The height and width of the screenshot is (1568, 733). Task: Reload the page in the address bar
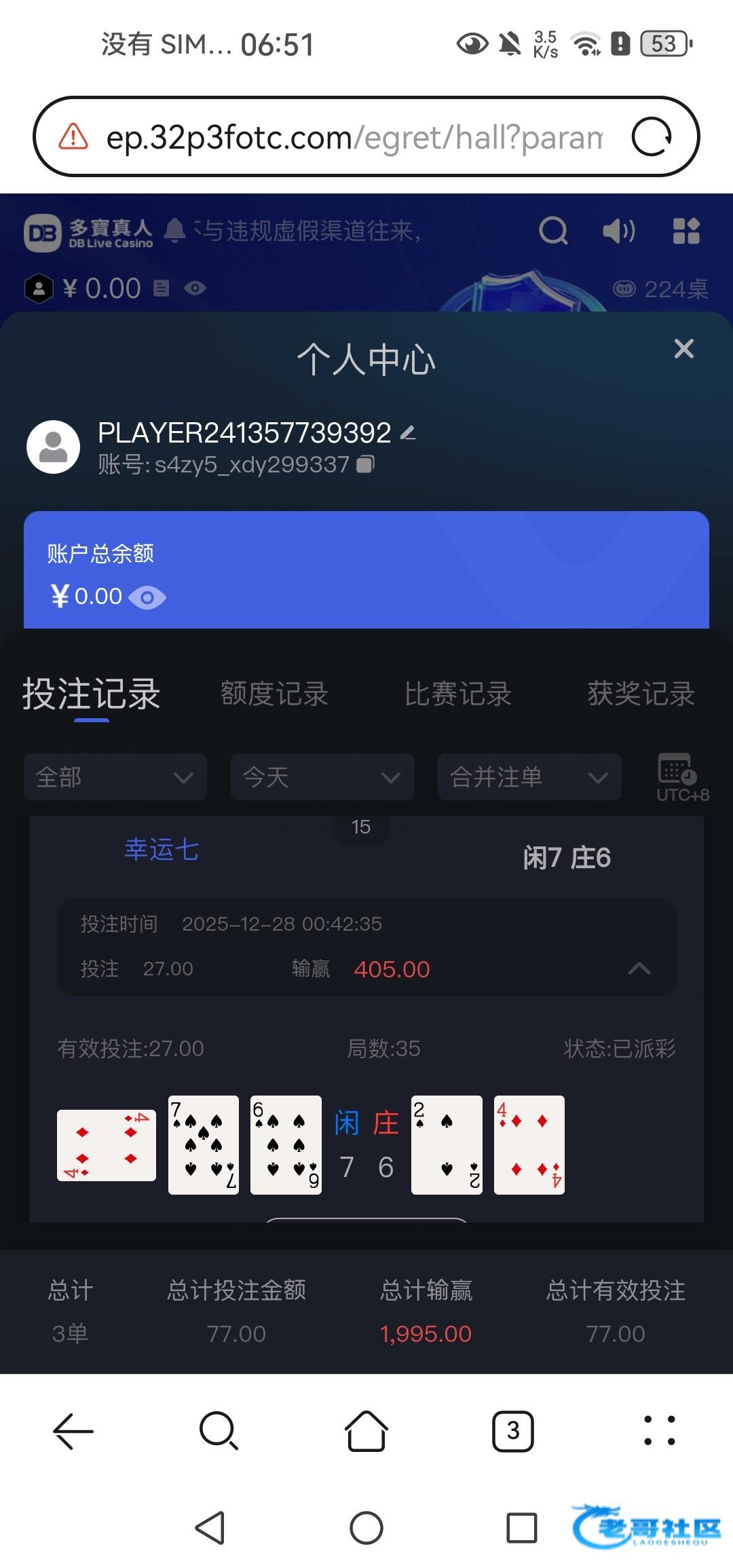coord(651,136)
